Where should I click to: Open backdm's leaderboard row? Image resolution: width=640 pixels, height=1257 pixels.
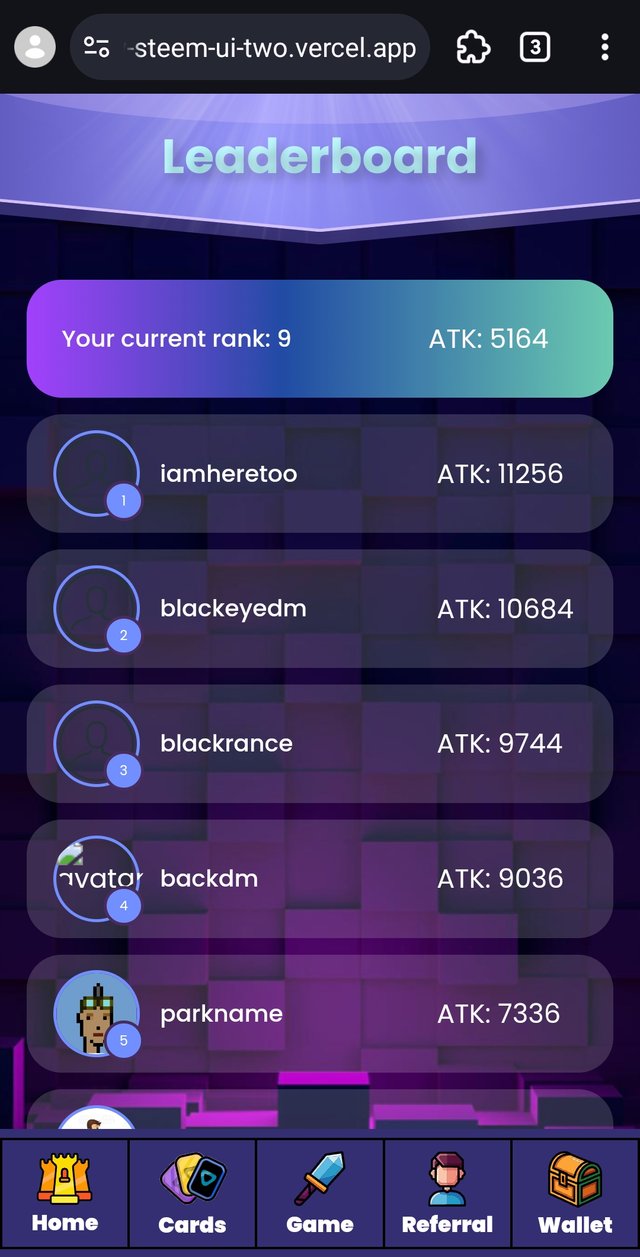pos(320,878)
